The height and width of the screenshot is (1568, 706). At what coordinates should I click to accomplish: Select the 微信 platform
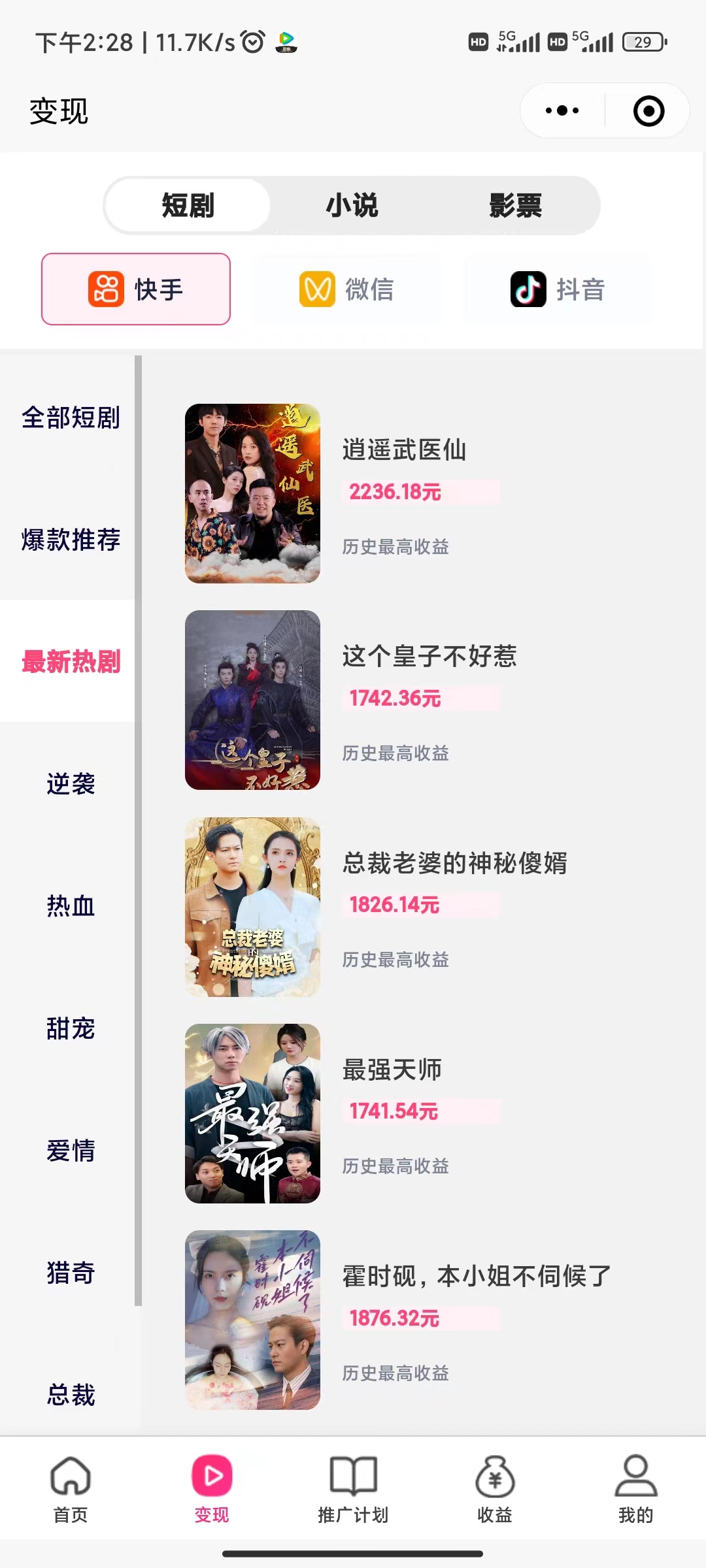click(346, 289)
